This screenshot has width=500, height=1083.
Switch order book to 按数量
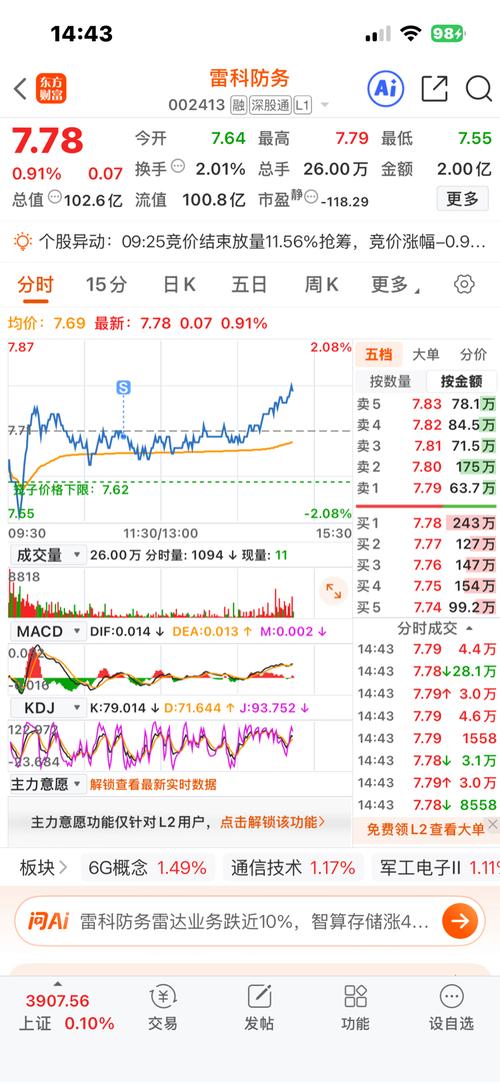tap(390, 381)
